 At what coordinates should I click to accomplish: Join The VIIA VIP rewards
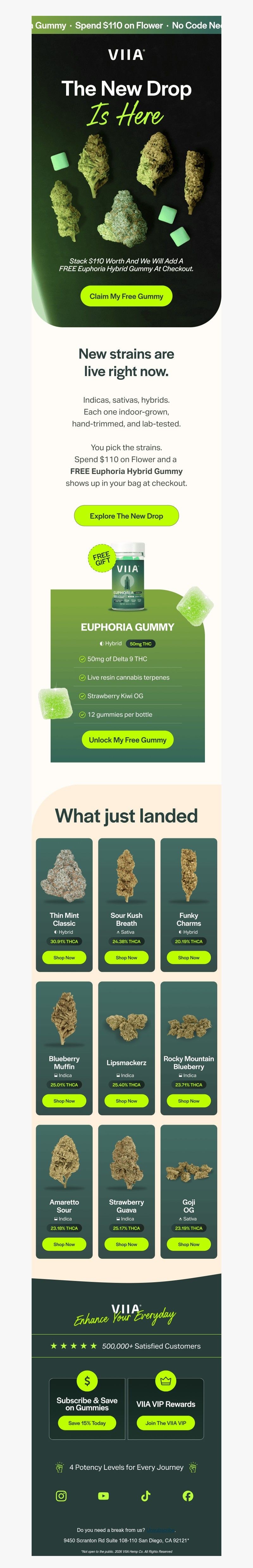(165, 1423)
